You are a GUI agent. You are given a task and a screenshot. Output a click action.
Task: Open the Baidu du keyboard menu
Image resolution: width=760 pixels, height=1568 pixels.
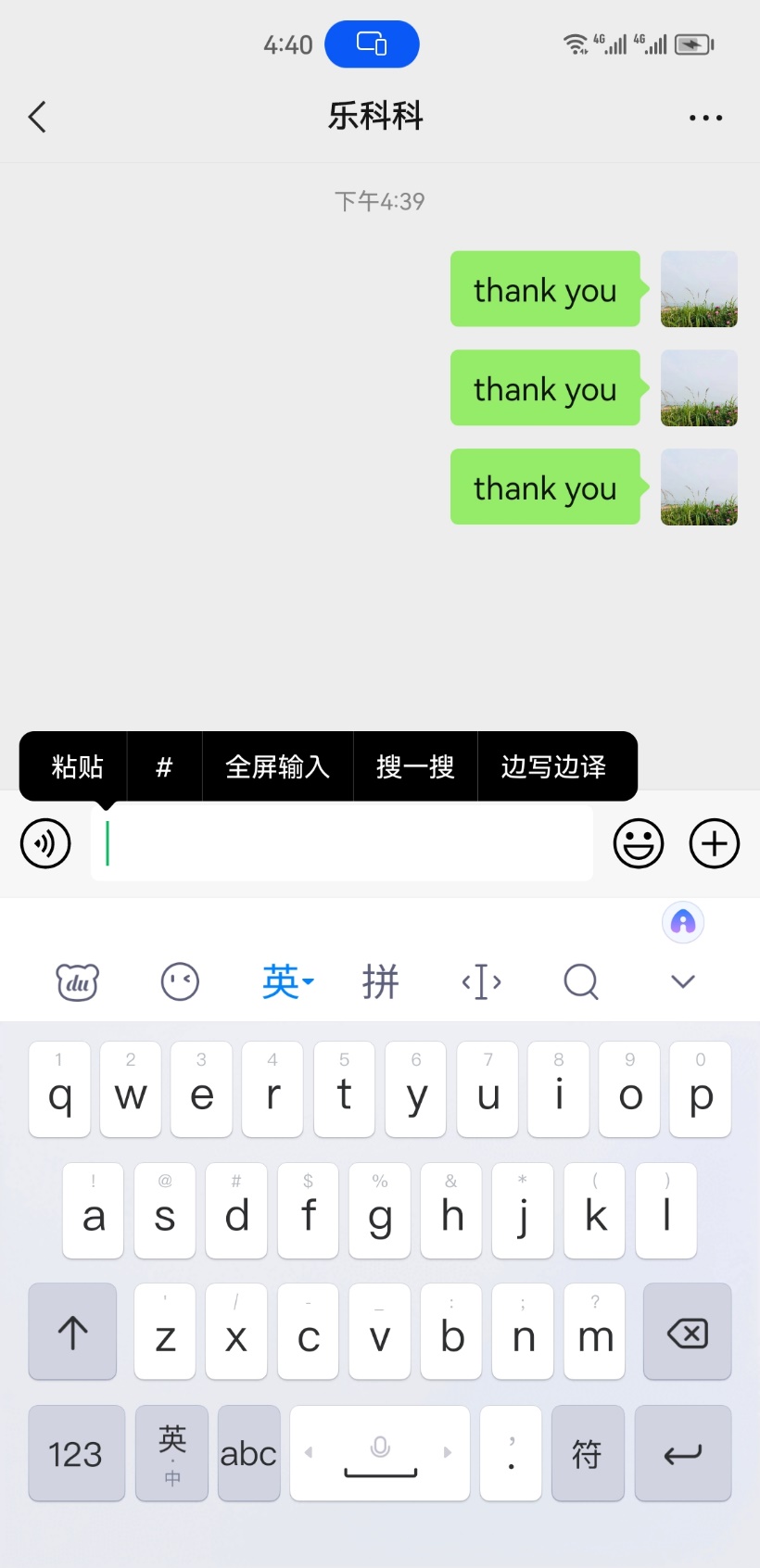tap(78, 981)
